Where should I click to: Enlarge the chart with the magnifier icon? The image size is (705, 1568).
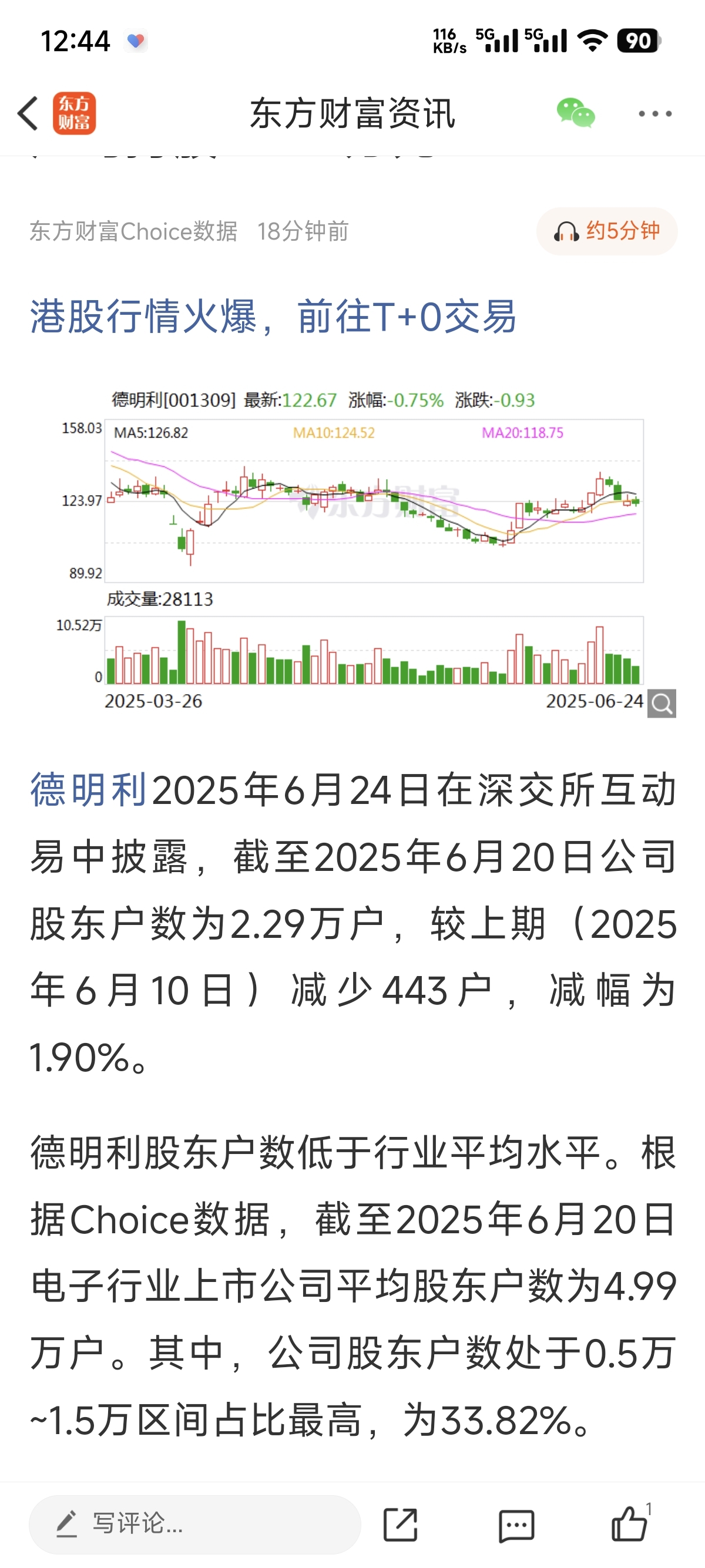[662, 704]
